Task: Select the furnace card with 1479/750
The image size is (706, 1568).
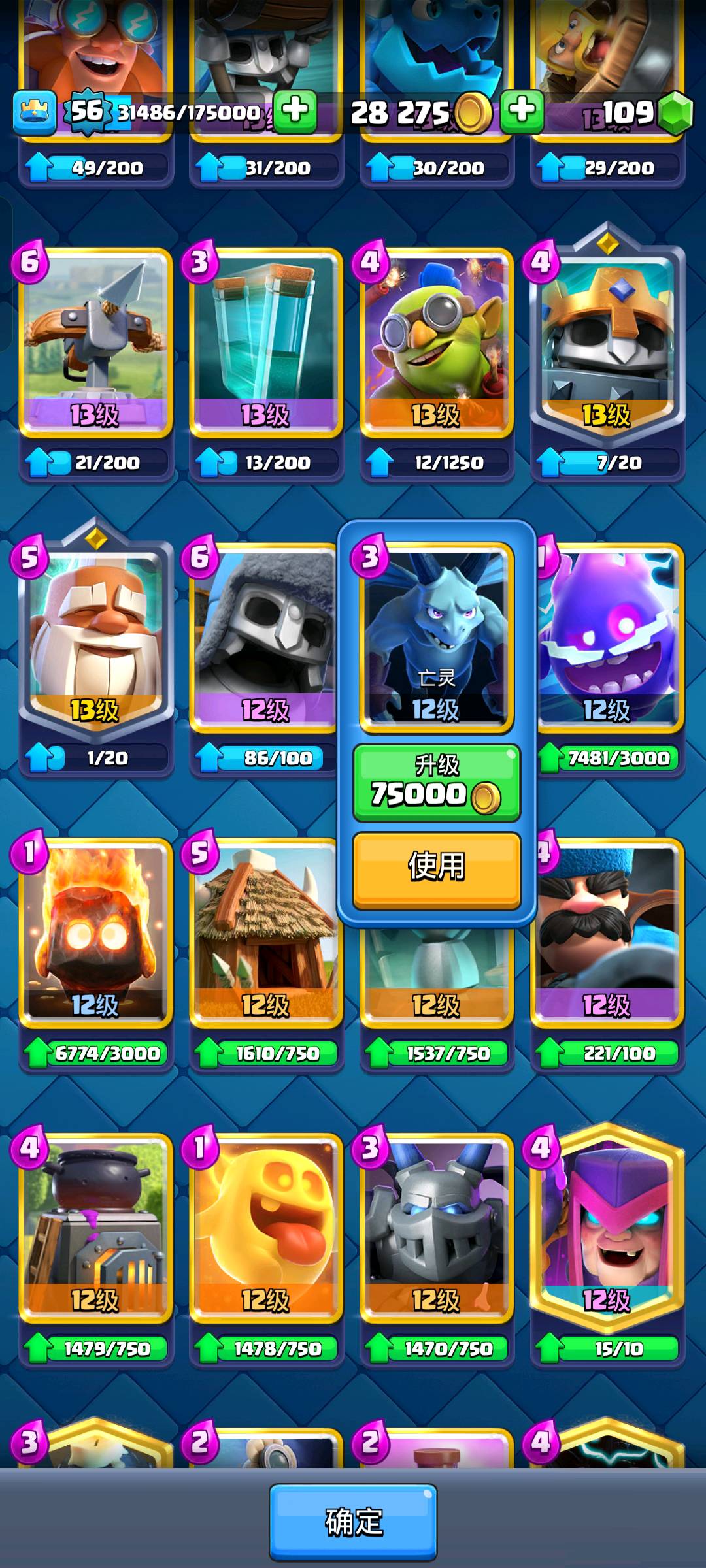Action: [96, 1228]
